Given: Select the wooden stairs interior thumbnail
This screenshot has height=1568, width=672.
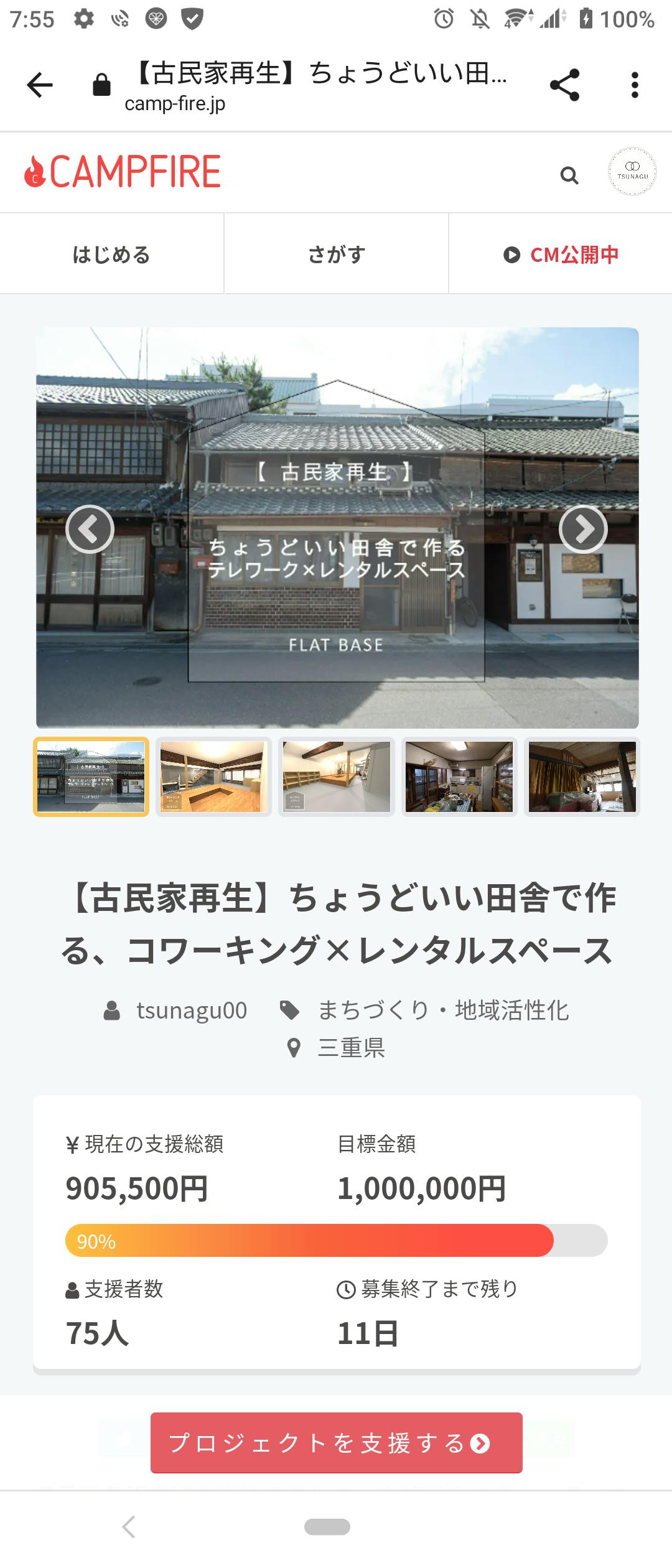Looking at the screenshot, I should [x=213, y=777].
